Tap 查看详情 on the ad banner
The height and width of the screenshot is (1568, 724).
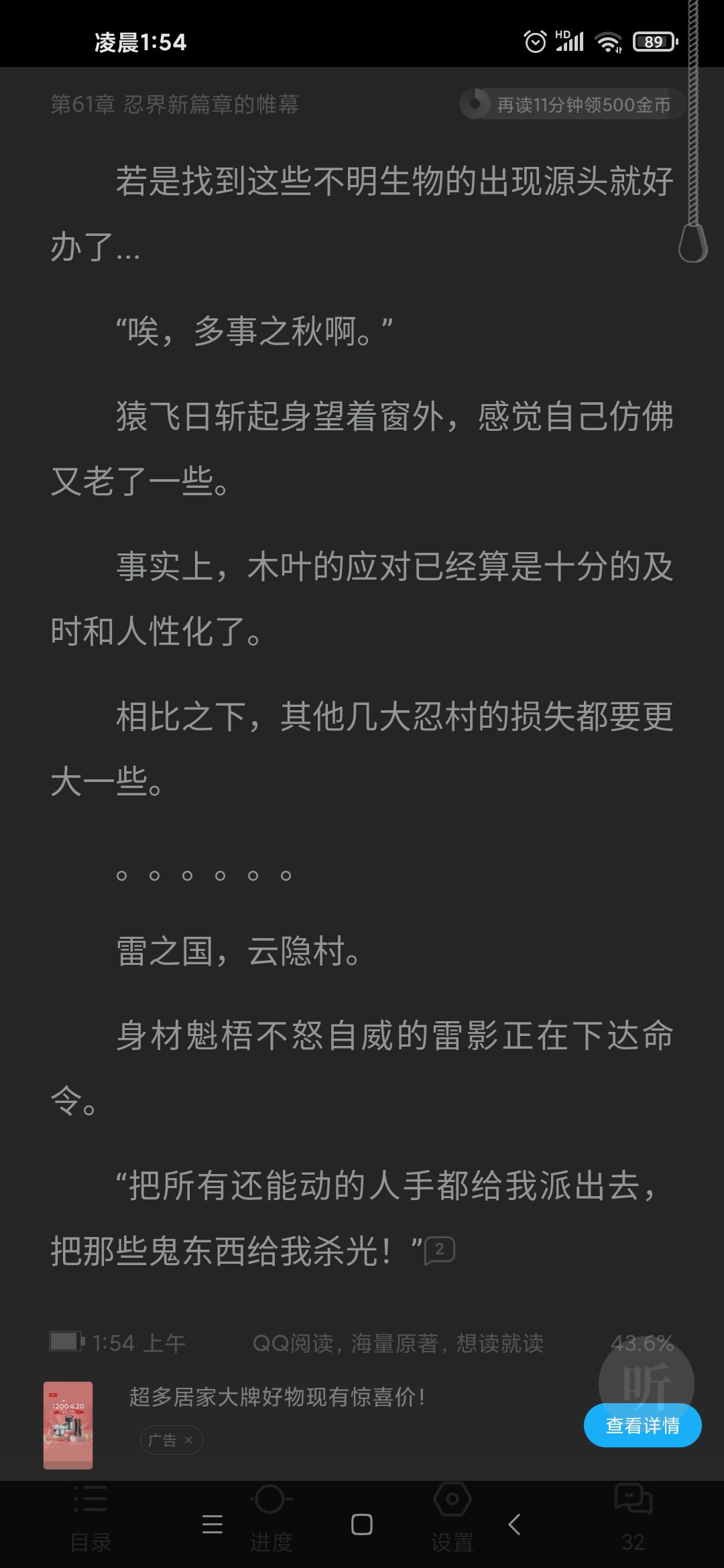(x=642, y=1425)
